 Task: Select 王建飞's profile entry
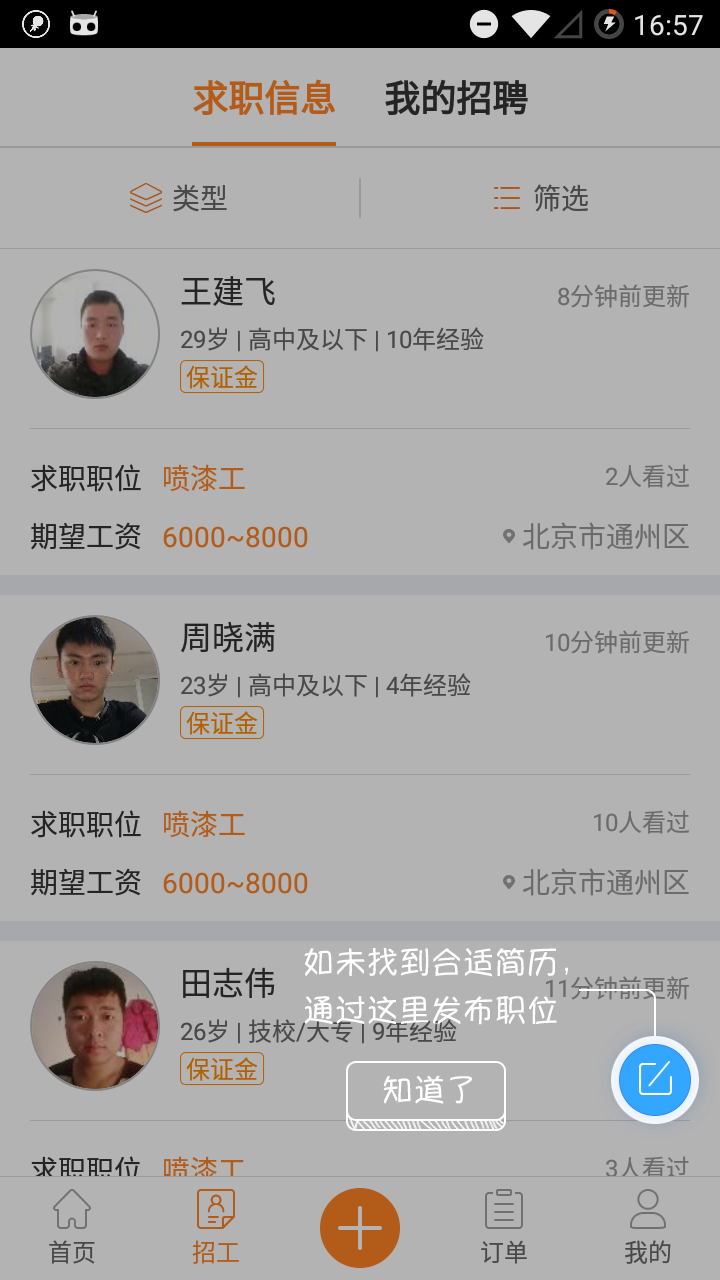pyautogui.click(x=228, y=293)
